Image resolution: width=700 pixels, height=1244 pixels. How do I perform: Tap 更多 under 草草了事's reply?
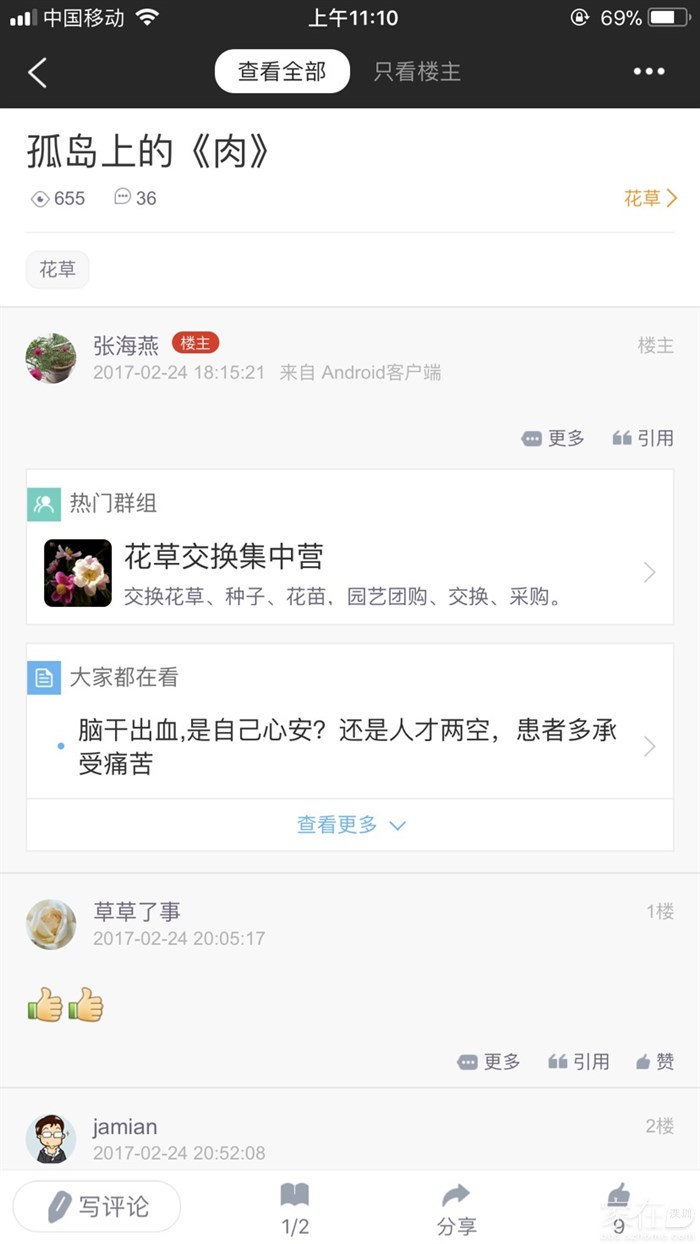[489, 1062]
